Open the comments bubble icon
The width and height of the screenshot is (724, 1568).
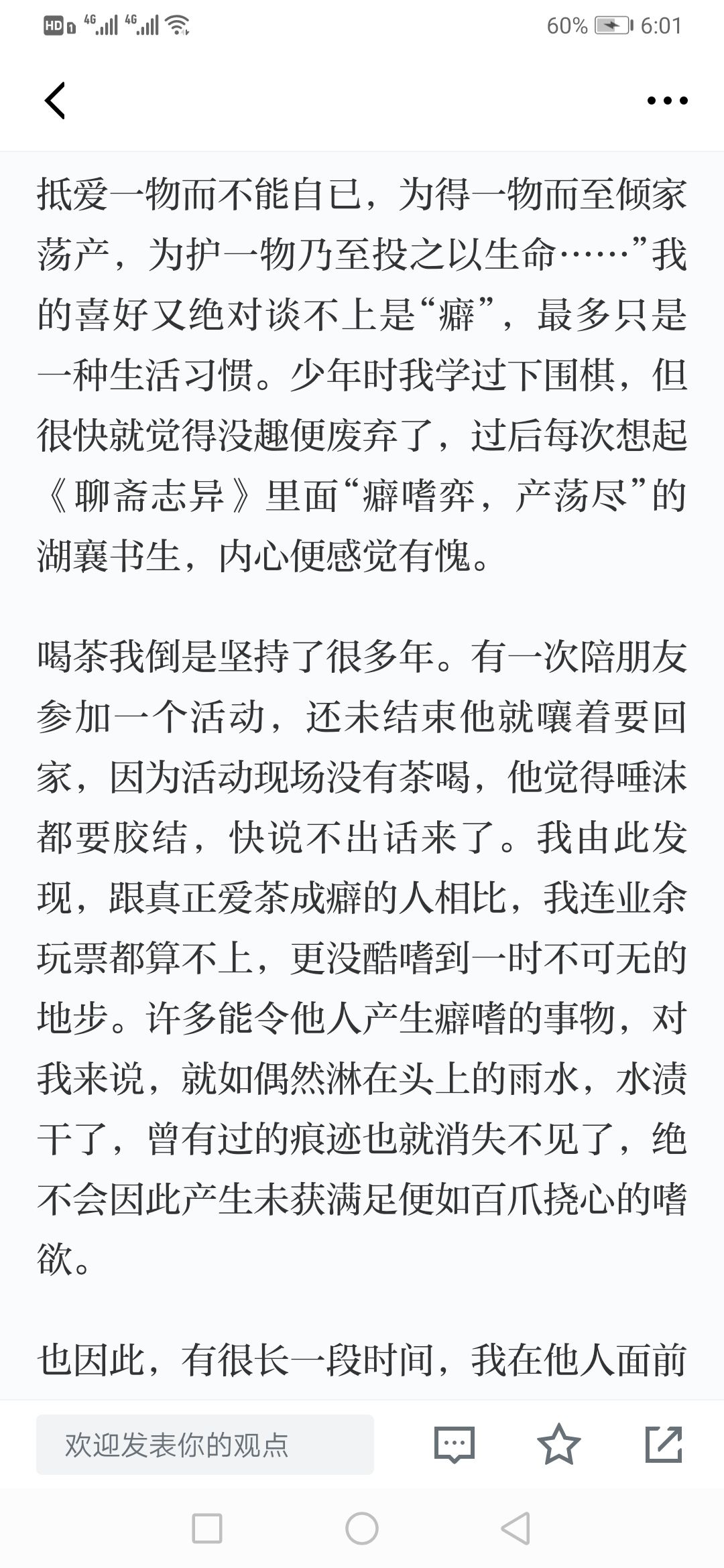455,1444
